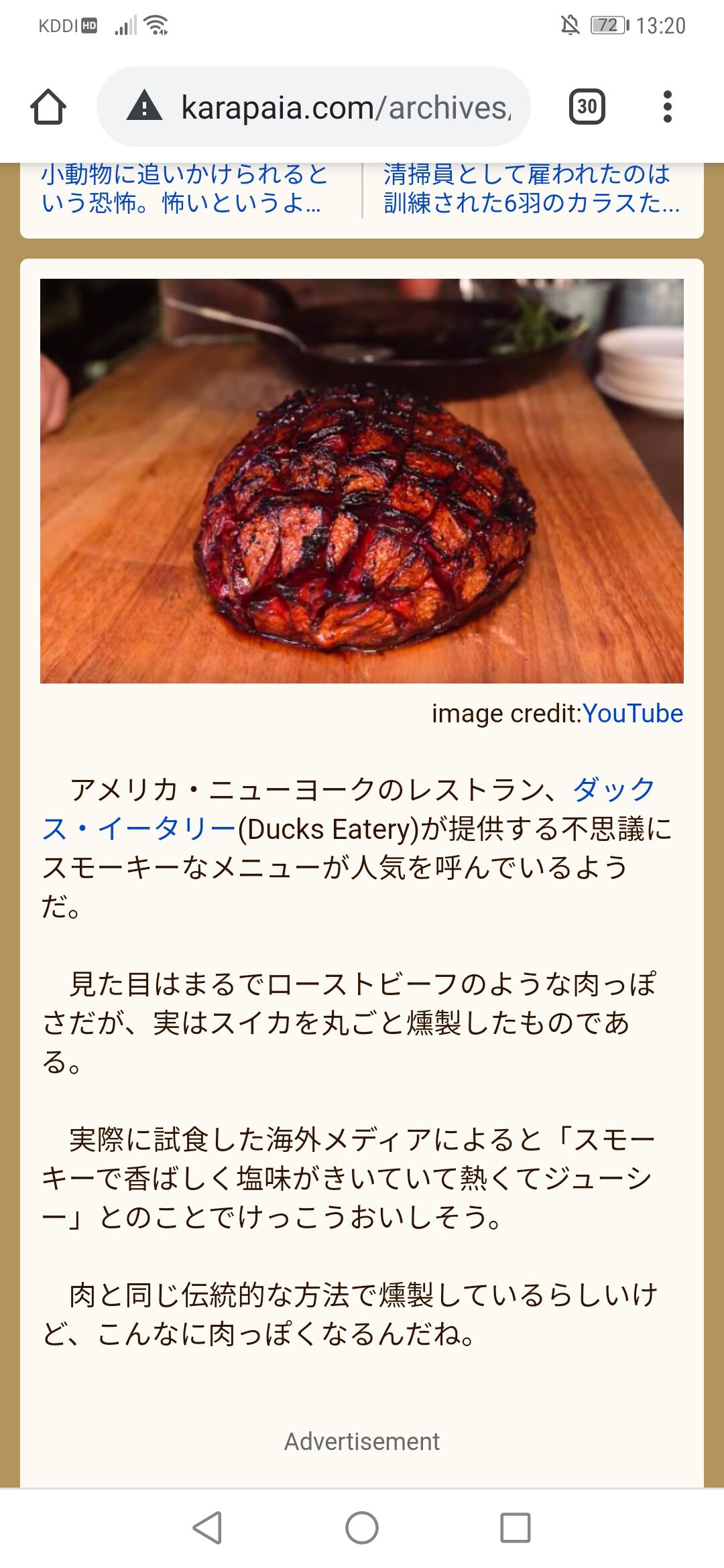Open the ダックス・イータリー link
Image resolution: width=724 pixels, height=1568 pixels.
pos(613,790)
